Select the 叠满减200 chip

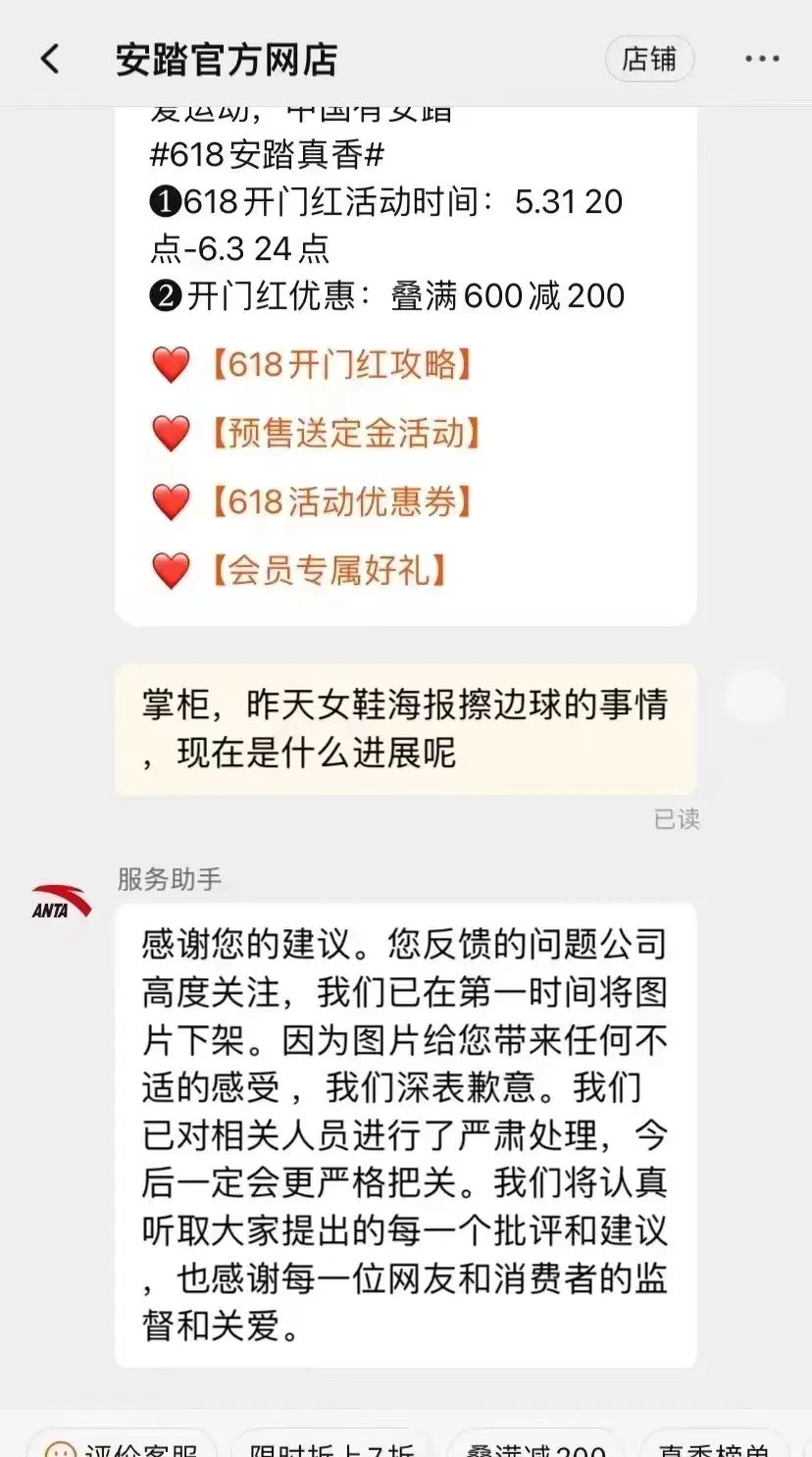point(535,1447)
